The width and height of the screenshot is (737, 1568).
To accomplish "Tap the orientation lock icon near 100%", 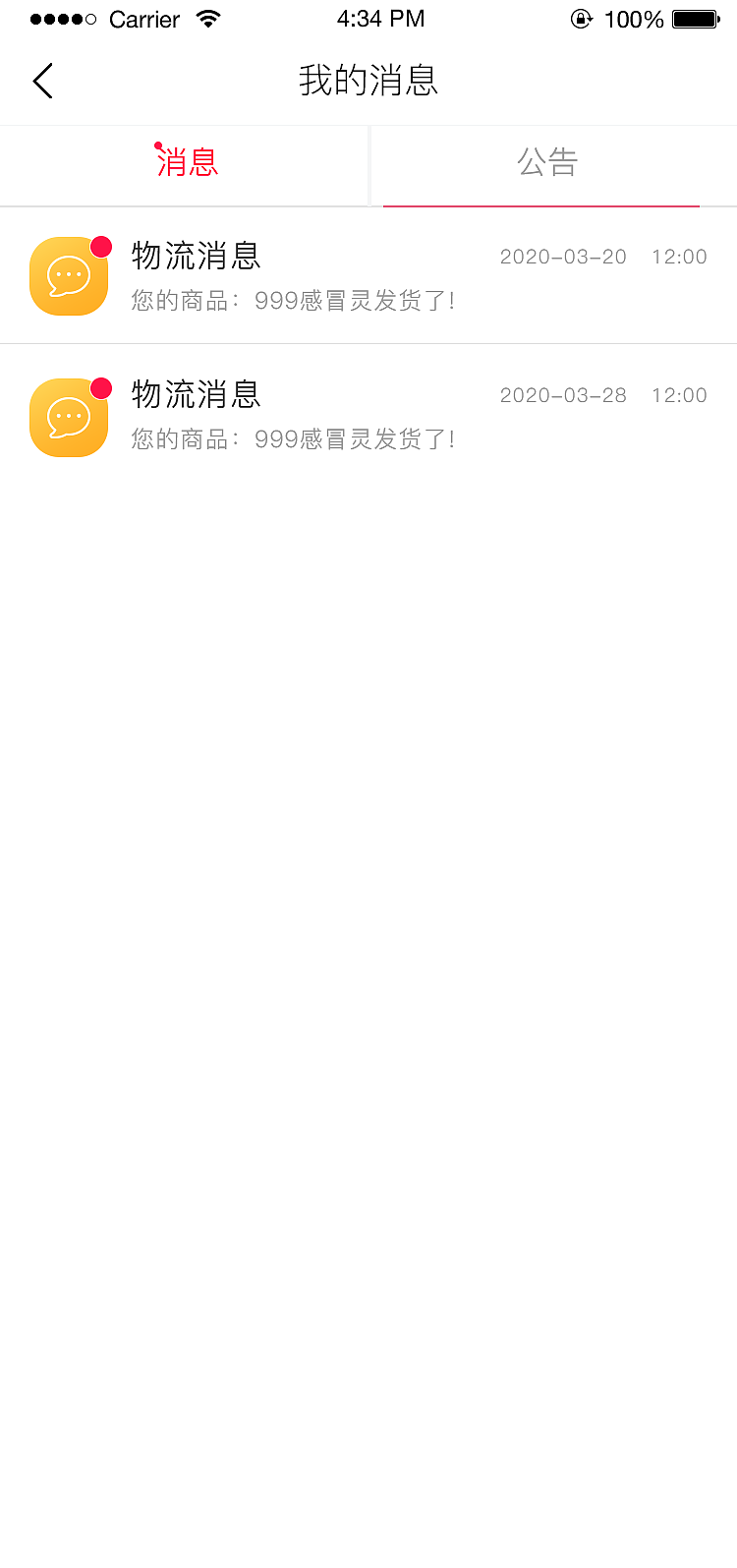I will 580,18.
